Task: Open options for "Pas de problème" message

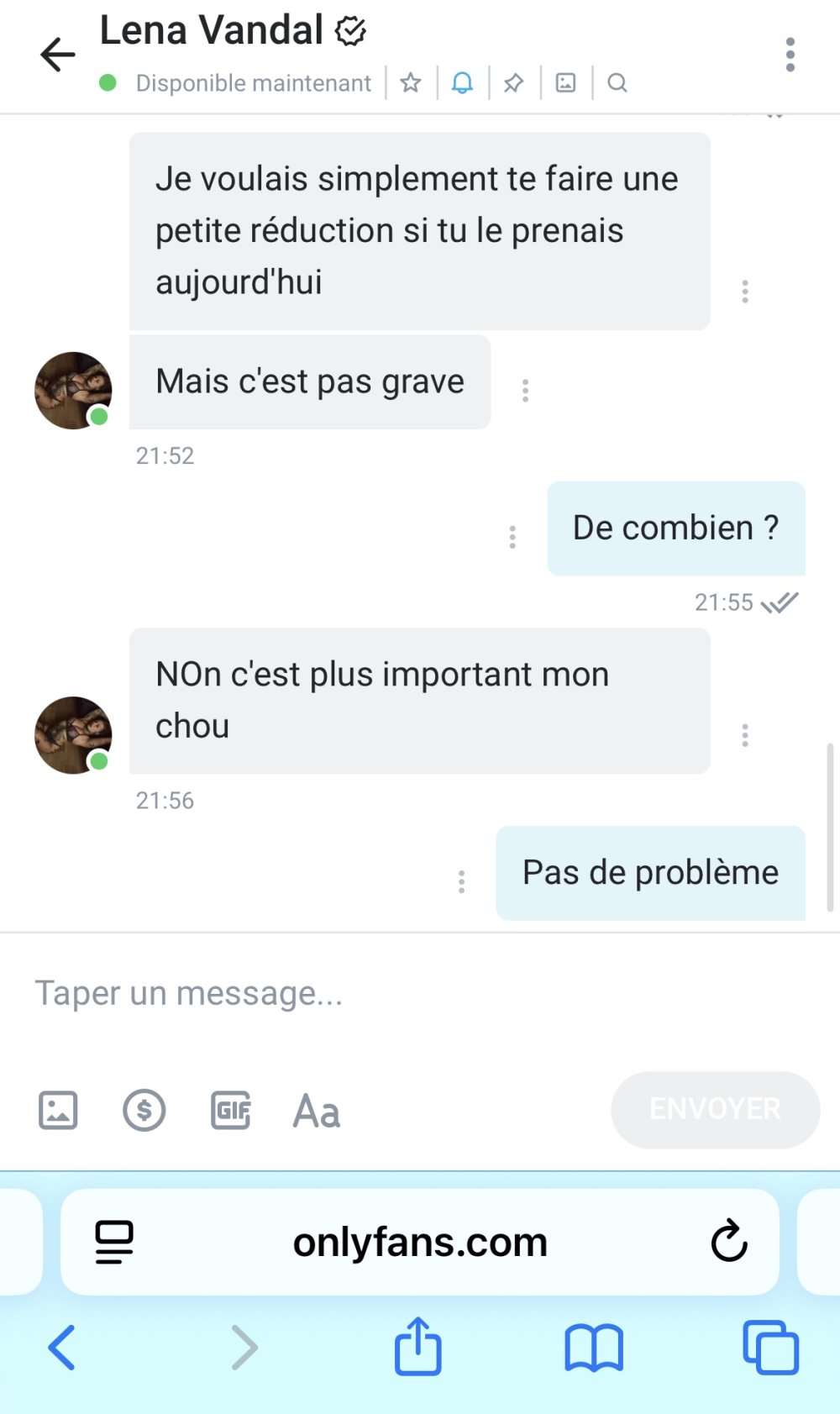Action: tap(461, 881)
